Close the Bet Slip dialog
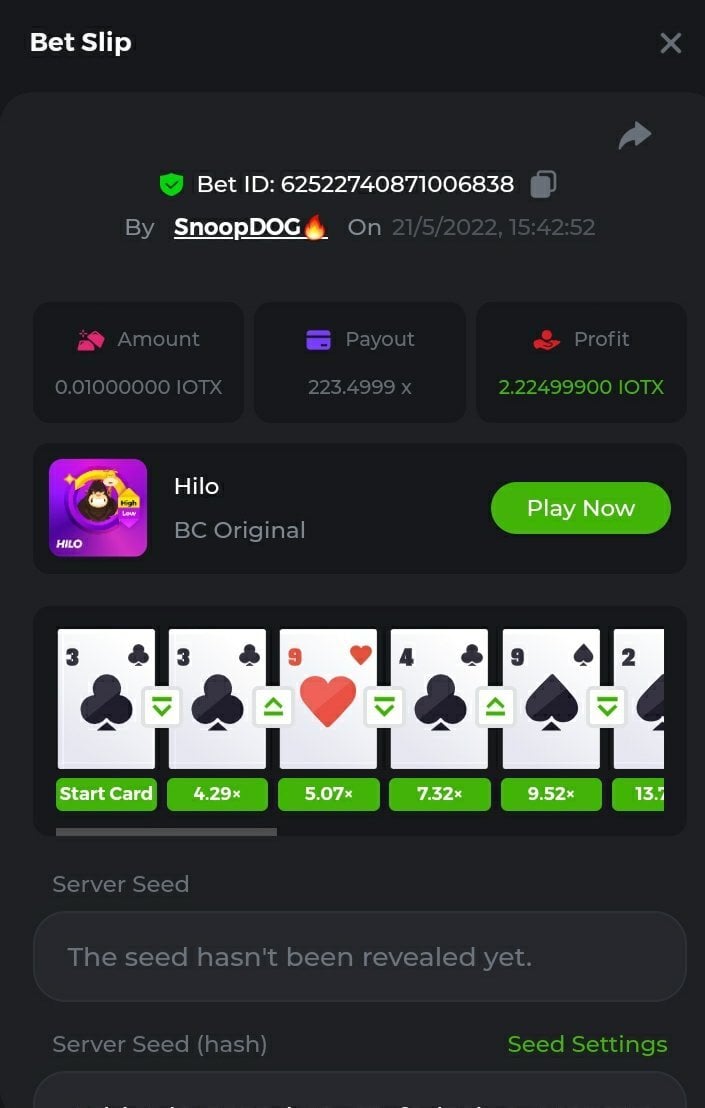705x1108 pixels. coord(670,43)
